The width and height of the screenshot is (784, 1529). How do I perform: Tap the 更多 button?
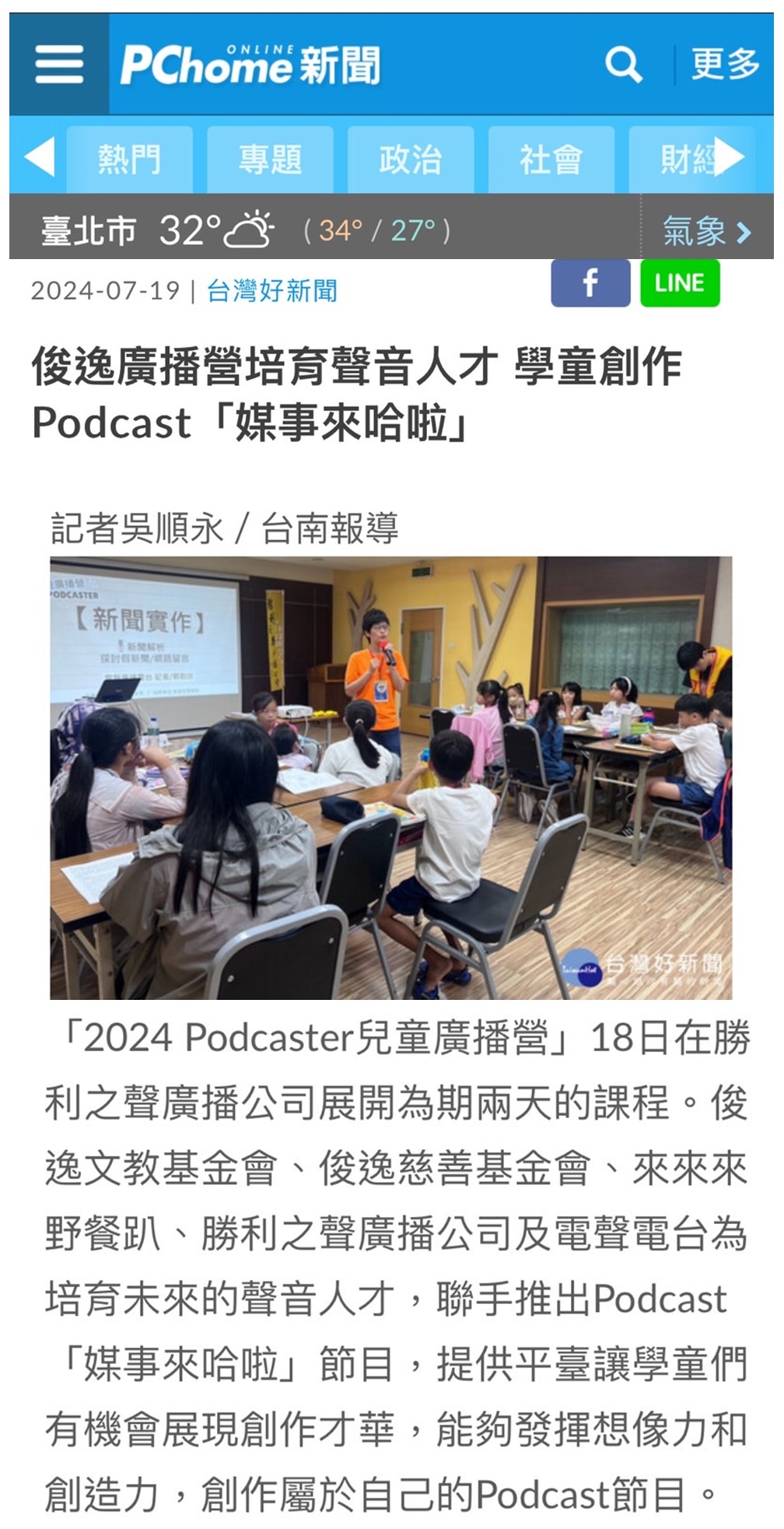click(724, 64)
